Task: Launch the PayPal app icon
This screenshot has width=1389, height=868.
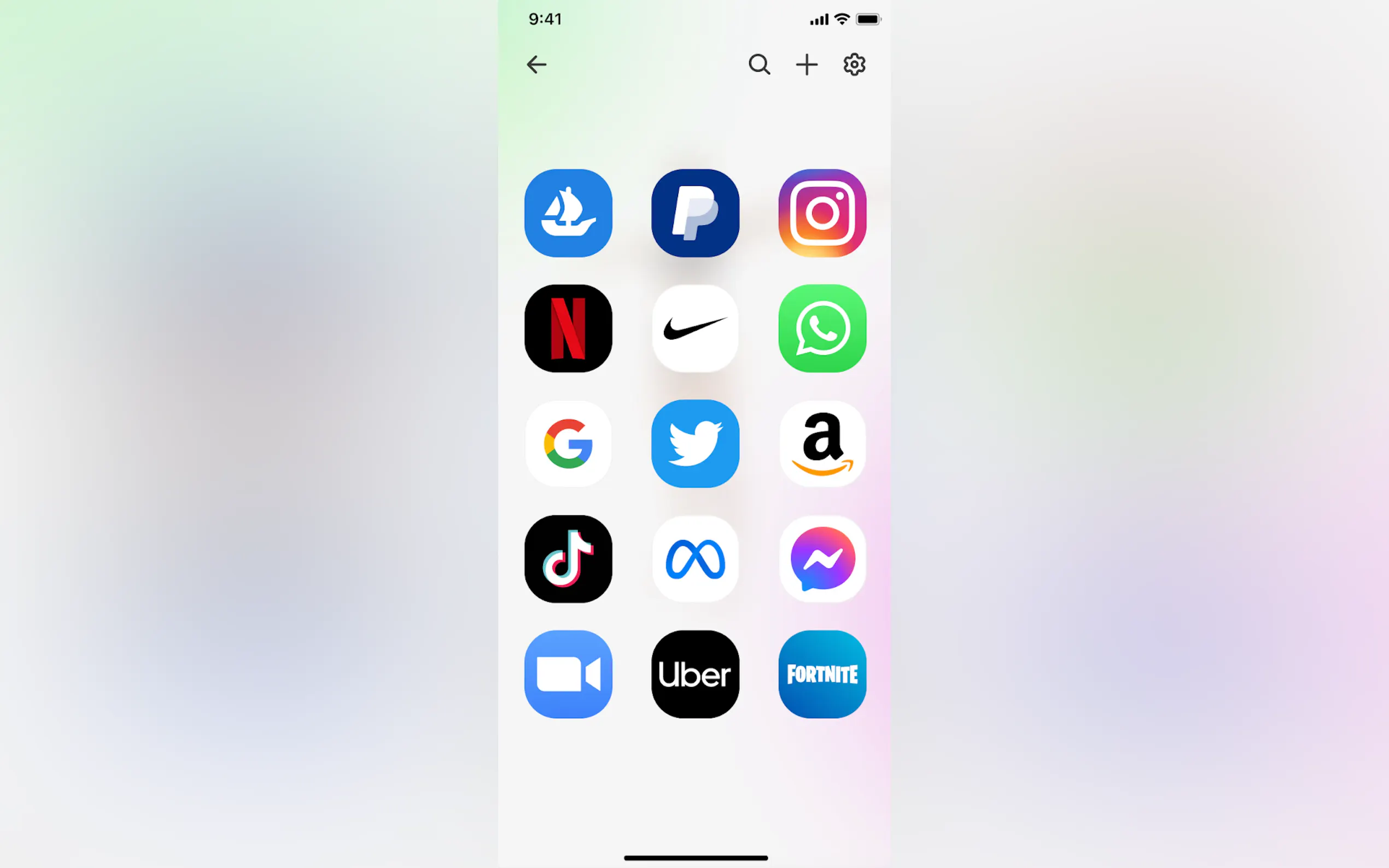Action: click(695, 213)
